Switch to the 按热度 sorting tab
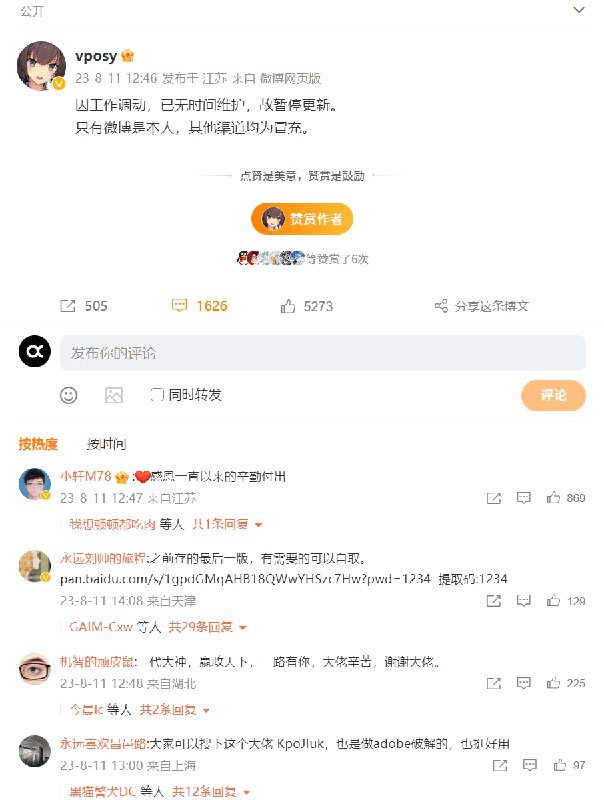 [38, 444]
